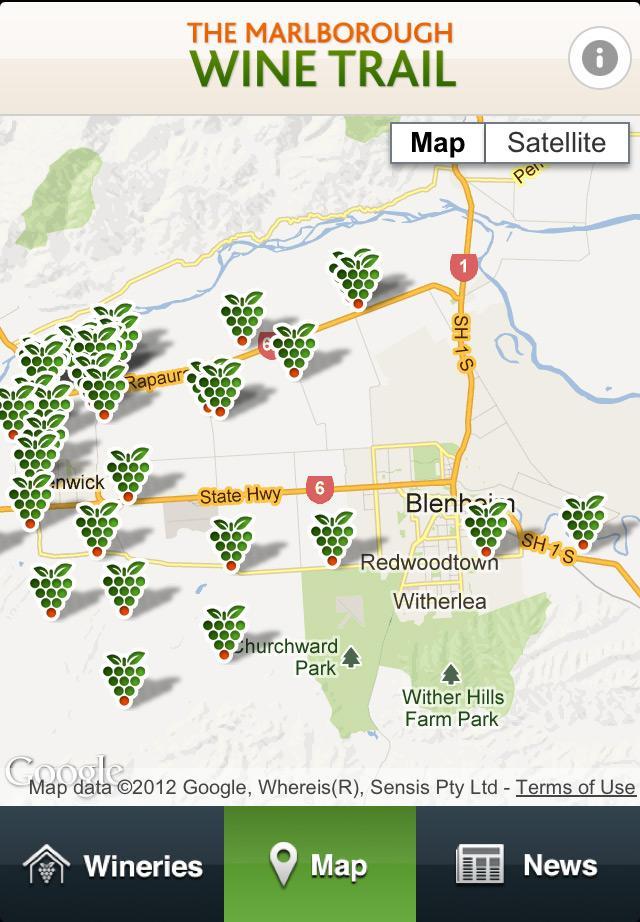Select the Map view type
640x922 pixels.
[x=438, y=143]
